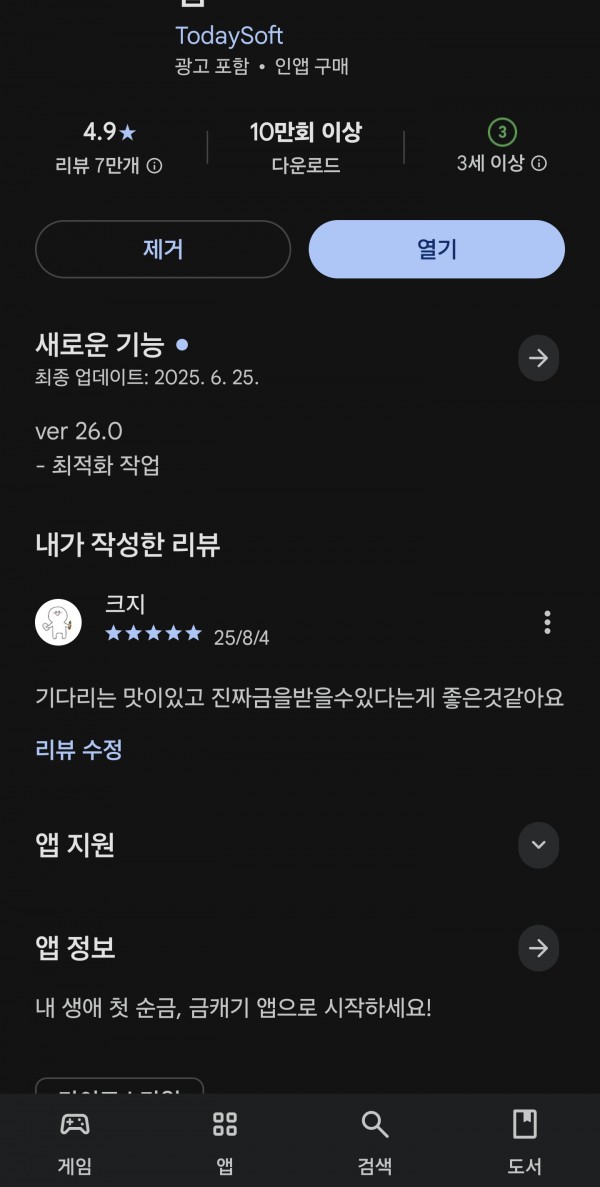The width and height of the screenshot is (600, 1187).
Task: Switch to the 게임 tab
Action: 75,1141
